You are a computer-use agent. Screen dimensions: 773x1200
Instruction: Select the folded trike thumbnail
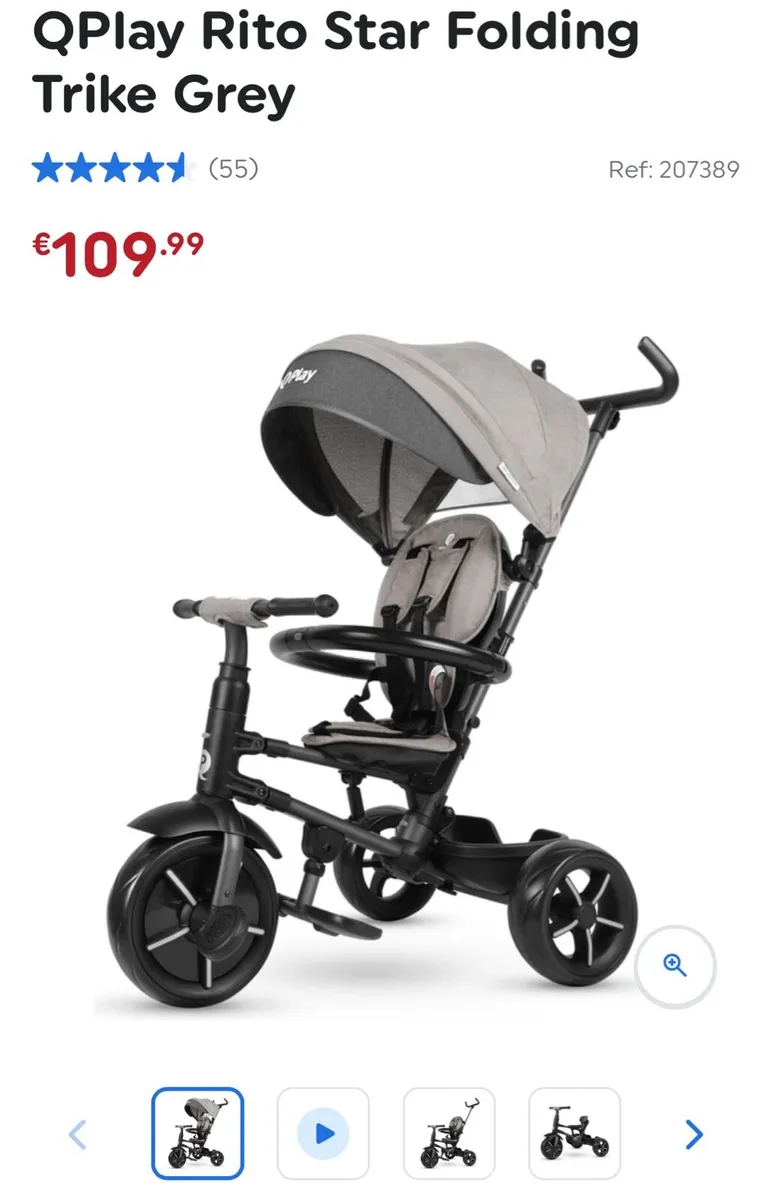(x=575, y=1133)
